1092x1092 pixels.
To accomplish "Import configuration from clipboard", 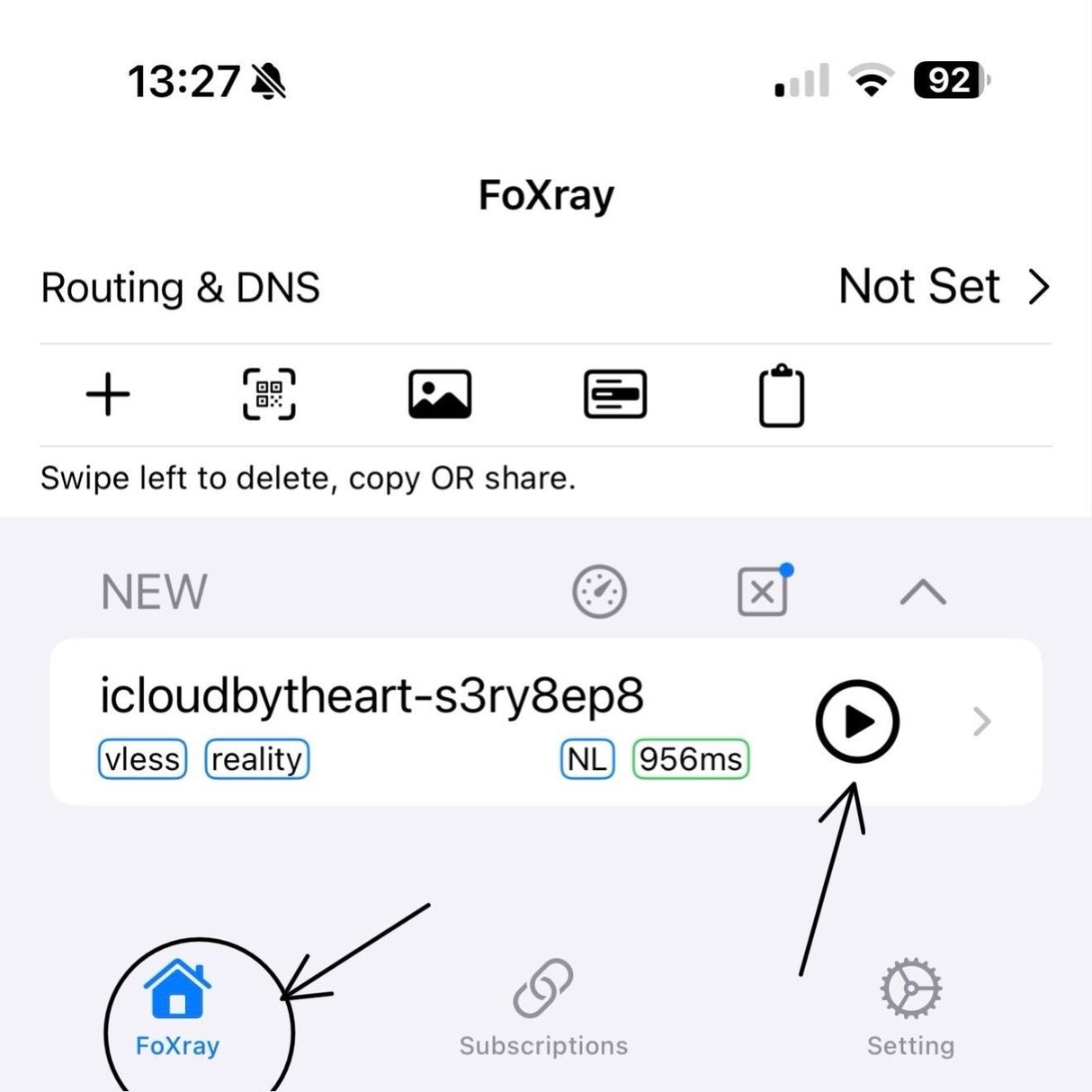I will [x=781, y=397].
